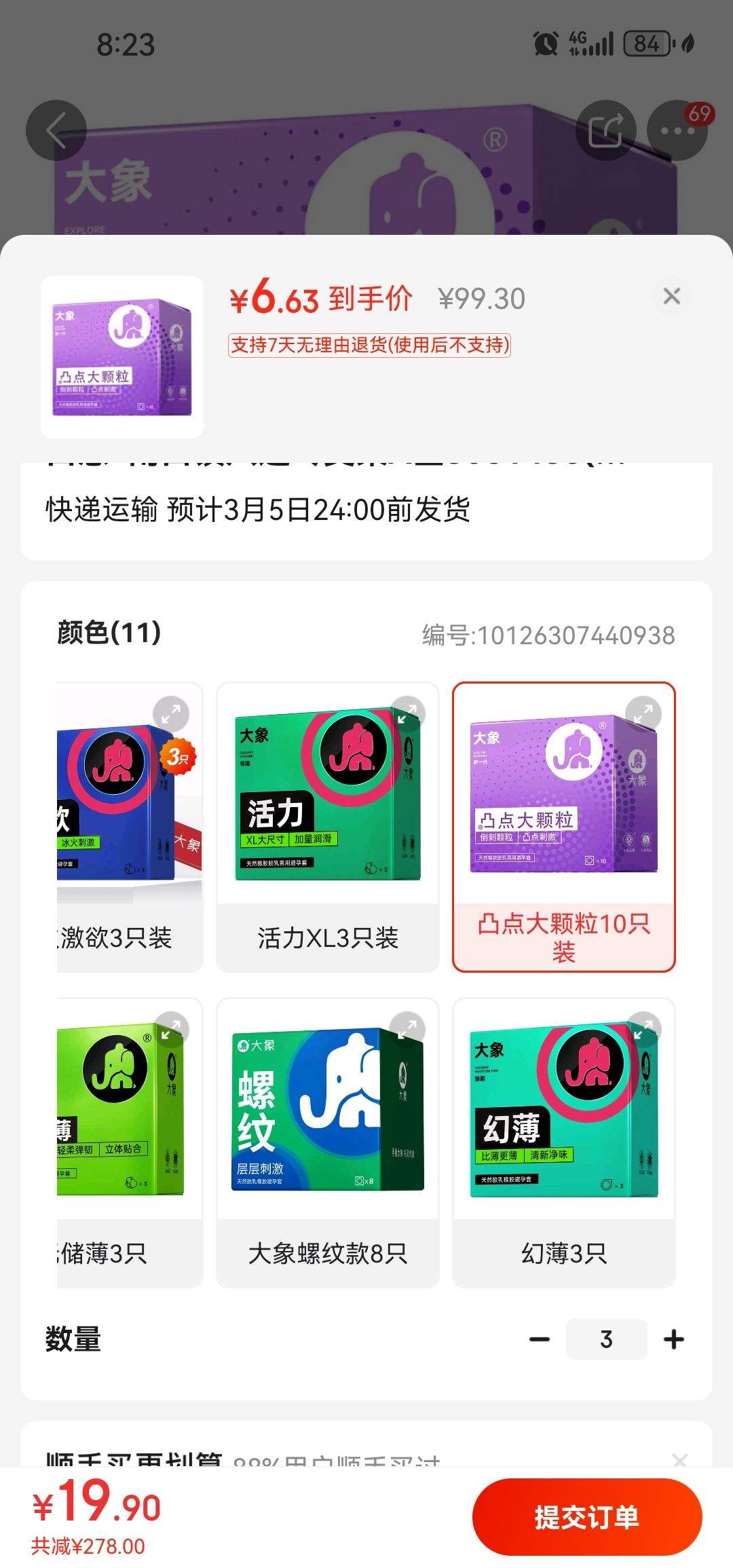
Task: Decrease quantity with the minus stepper
Action: [540, 1339]
